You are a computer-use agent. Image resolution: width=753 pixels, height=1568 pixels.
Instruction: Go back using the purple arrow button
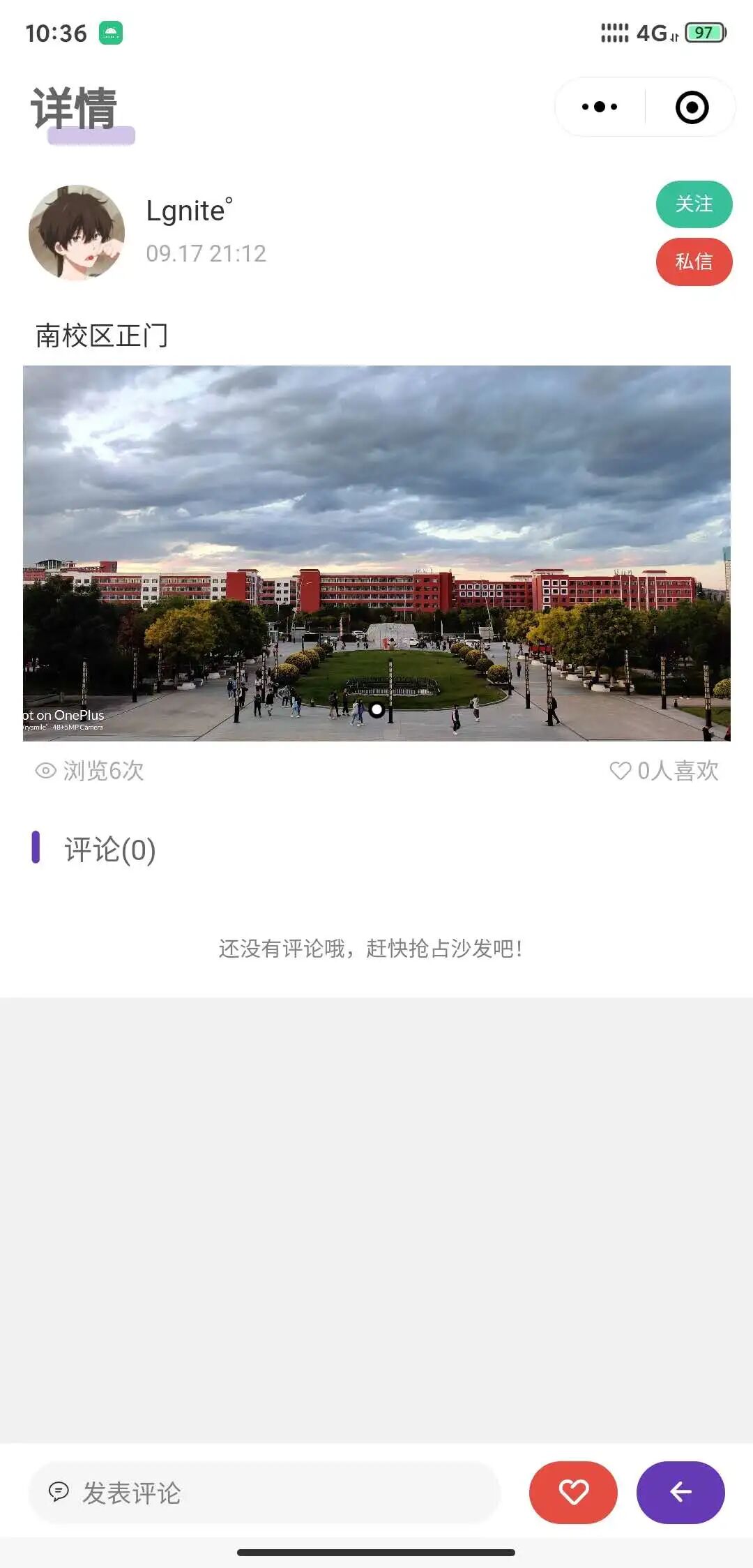680,1492
